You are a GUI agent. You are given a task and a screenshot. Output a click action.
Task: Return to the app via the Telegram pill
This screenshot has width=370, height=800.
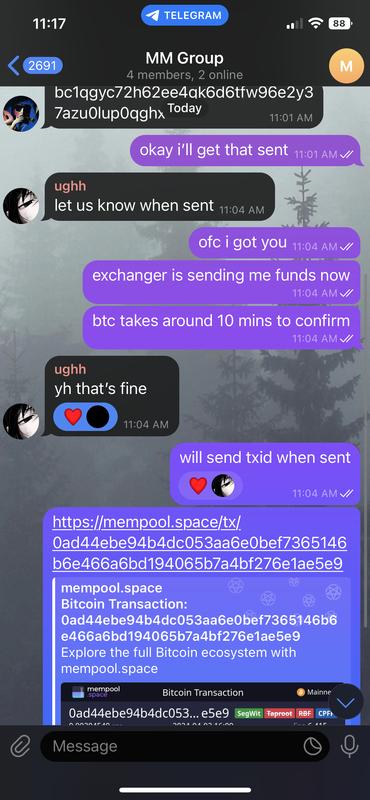point(185,15)
